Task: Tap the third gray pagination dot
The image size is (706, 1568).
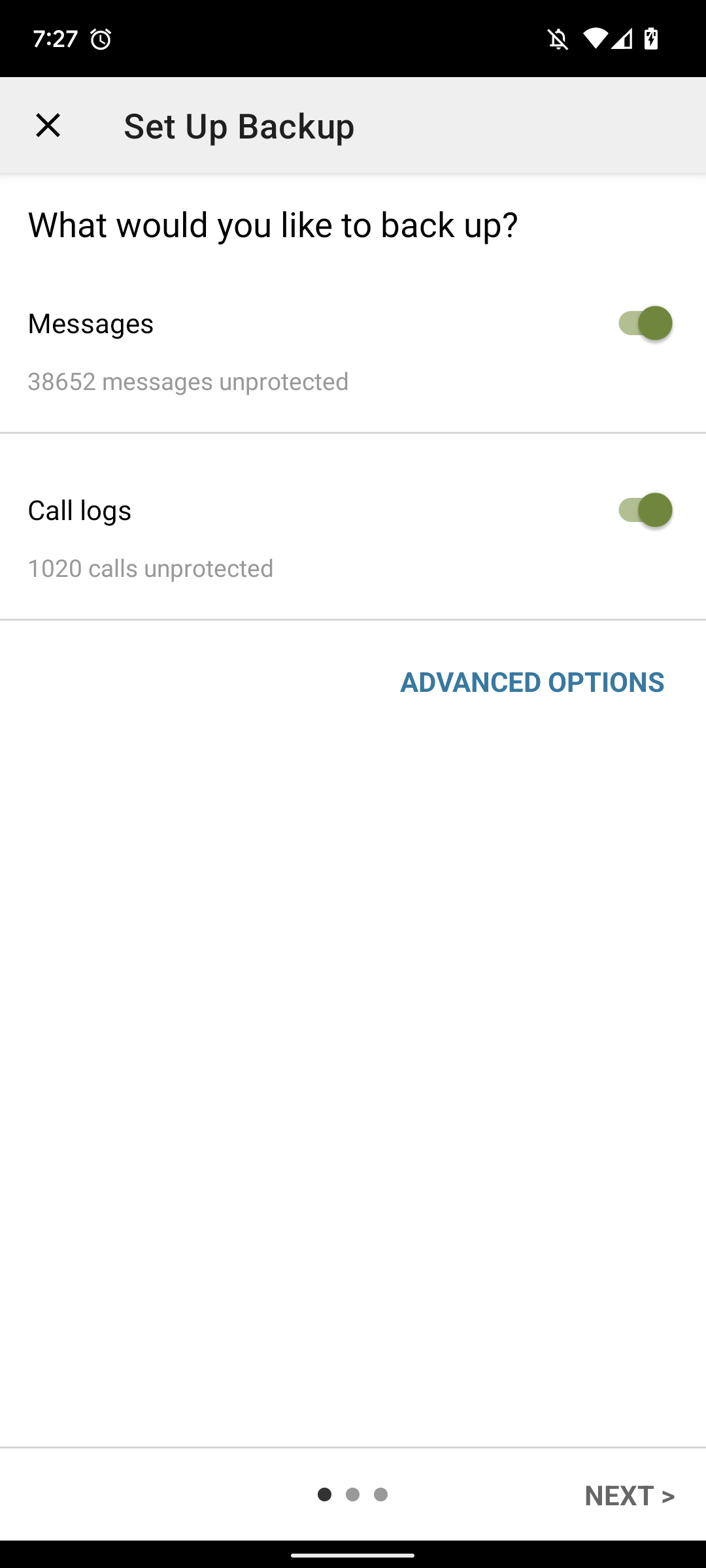Action: [x=381, y=1495]
